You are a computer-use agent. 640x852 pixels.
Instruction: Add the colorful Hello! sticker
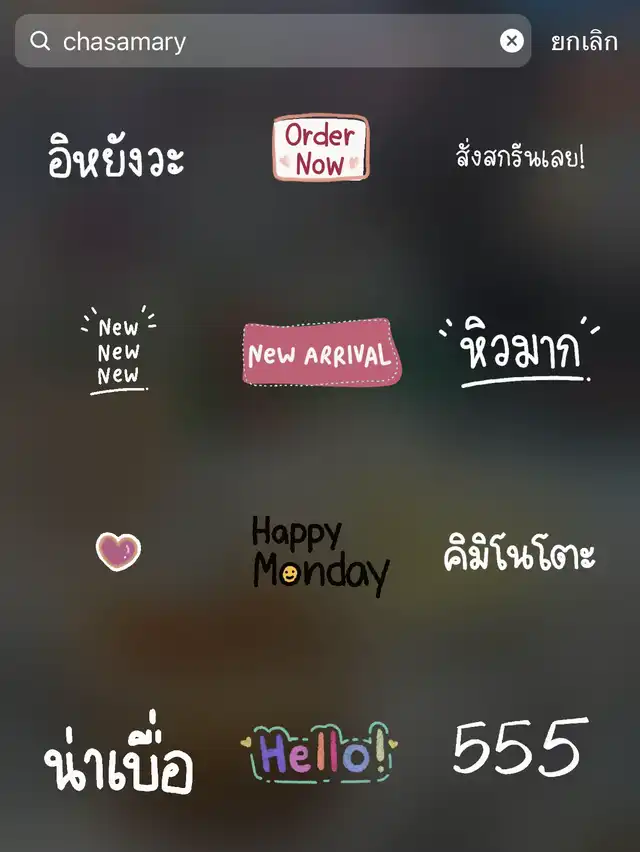point(320,754)
